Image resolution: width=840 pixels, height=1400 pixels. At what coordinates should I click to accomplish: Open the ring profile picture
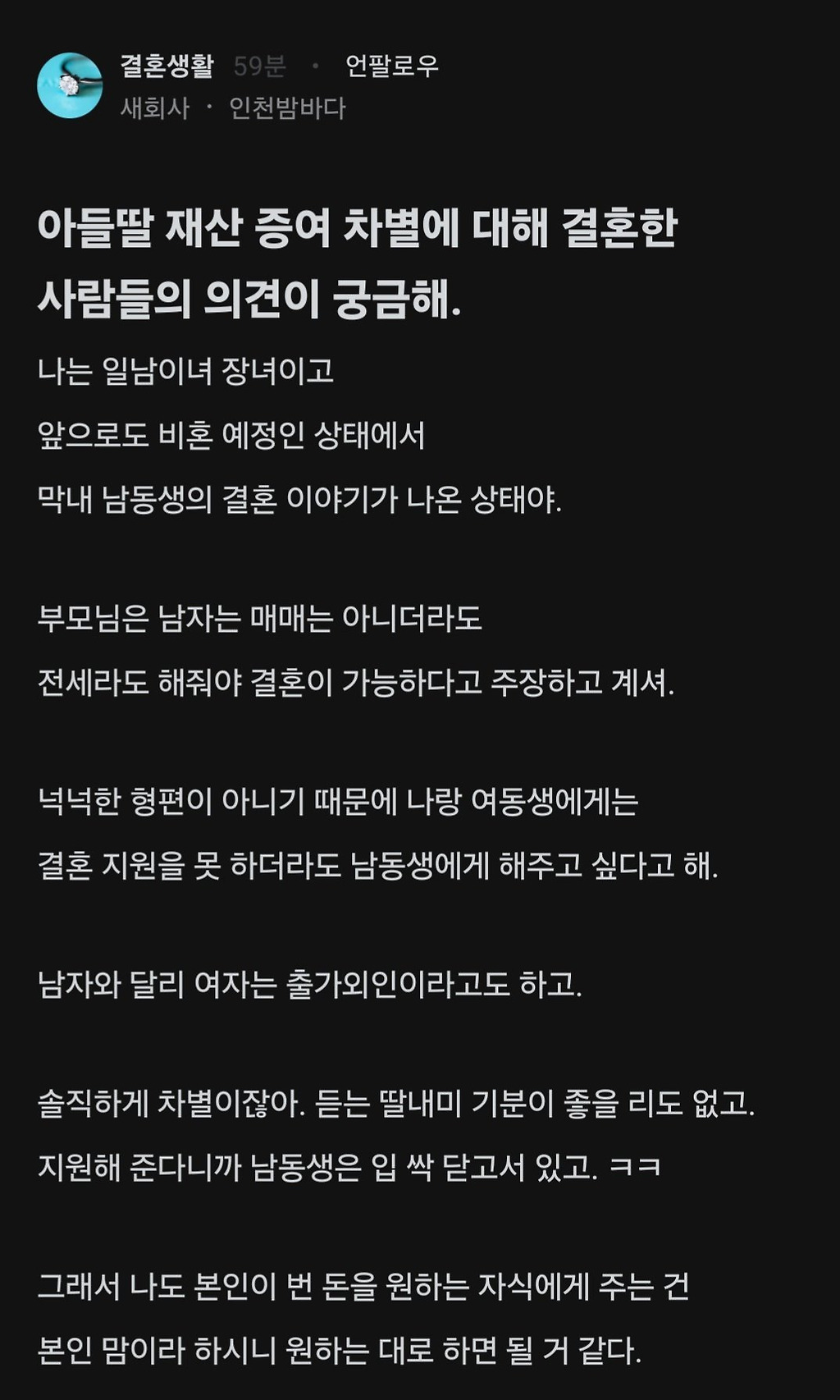(70, 85)
